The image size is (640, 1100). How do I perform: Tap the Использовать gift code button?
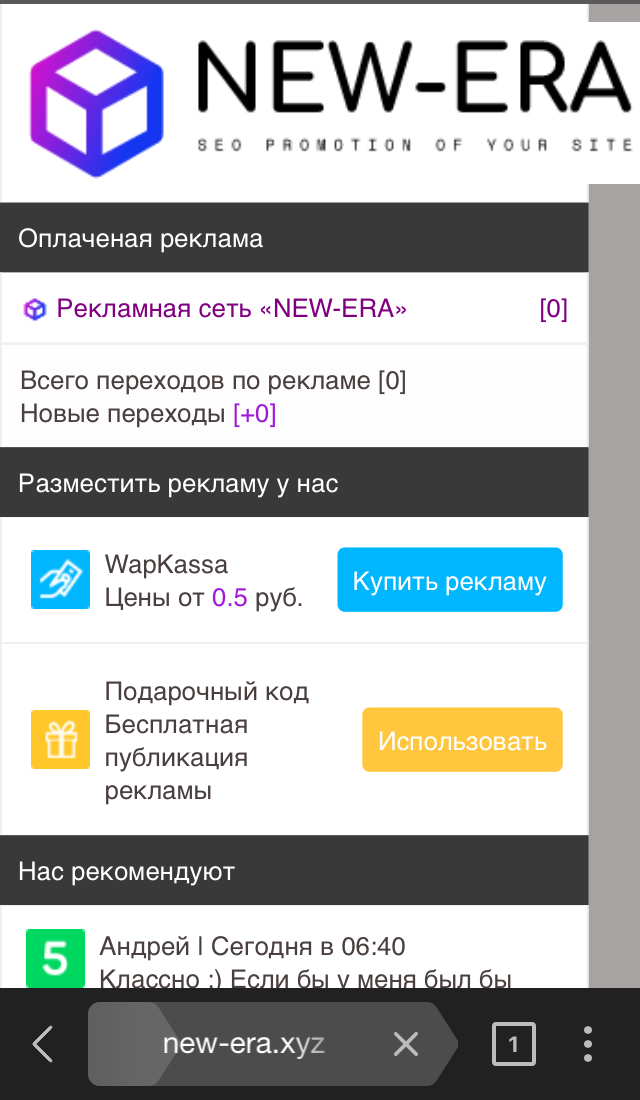[462, 741]
